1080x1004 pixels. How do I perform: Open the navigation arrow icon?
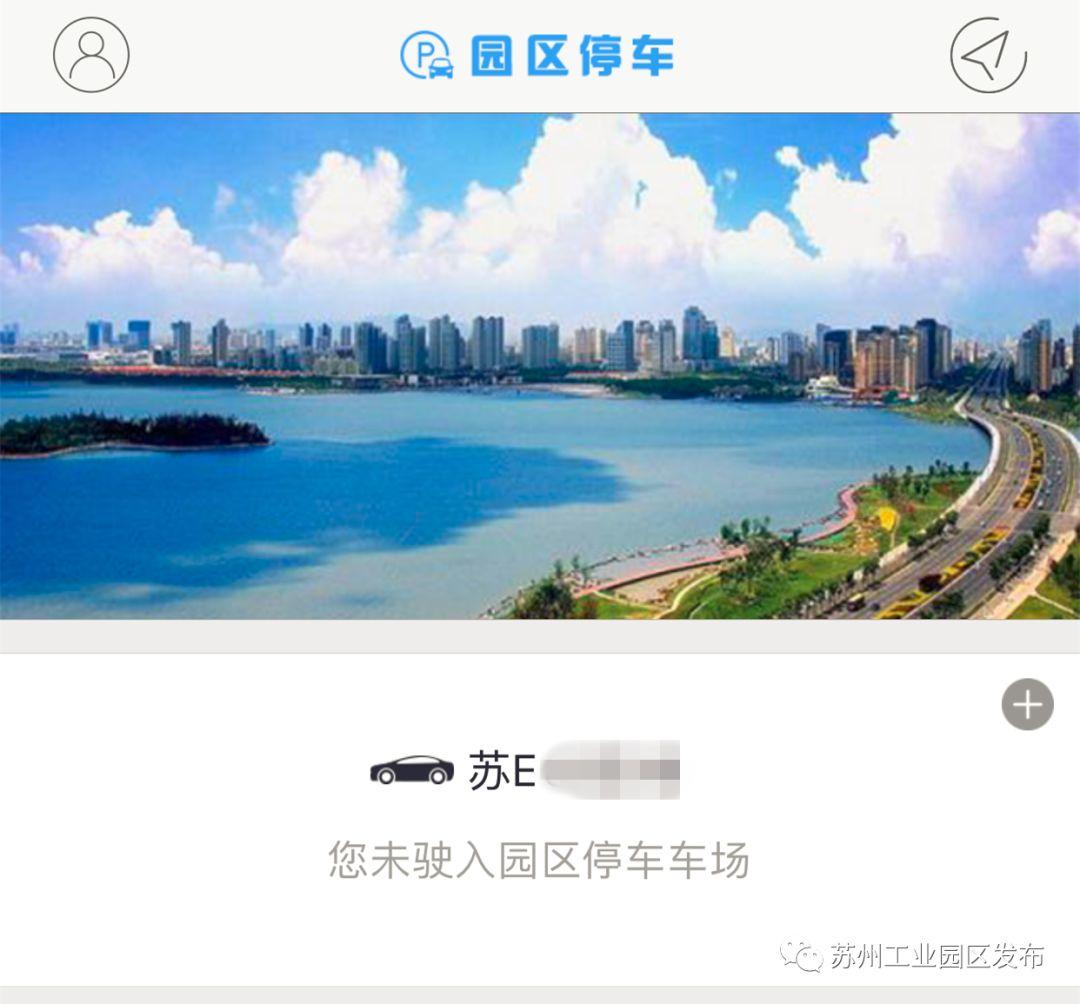(987, 55)
